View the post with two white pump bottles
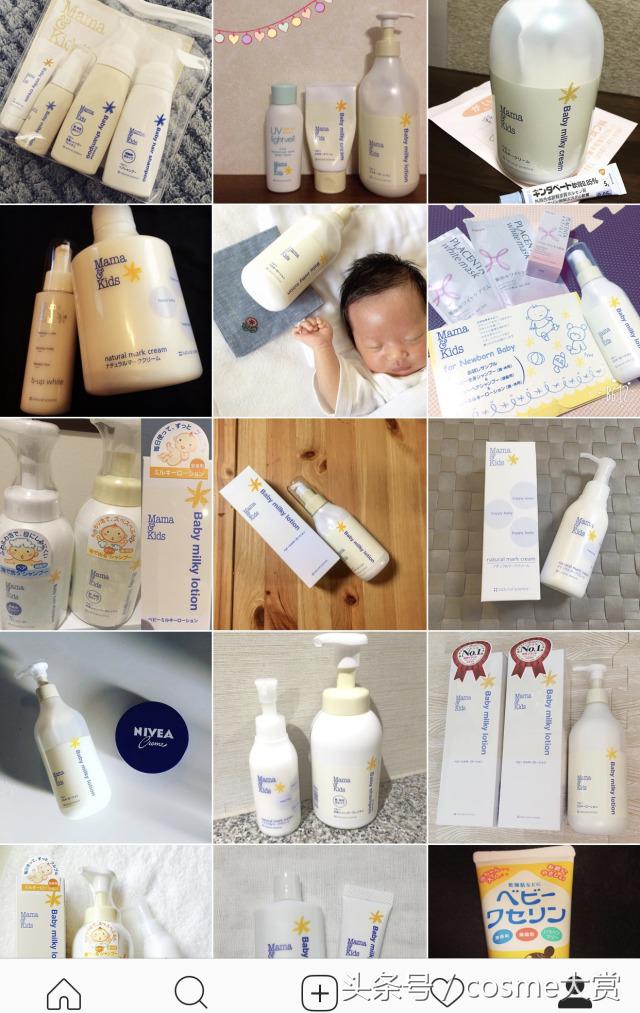 click(319, 736)
